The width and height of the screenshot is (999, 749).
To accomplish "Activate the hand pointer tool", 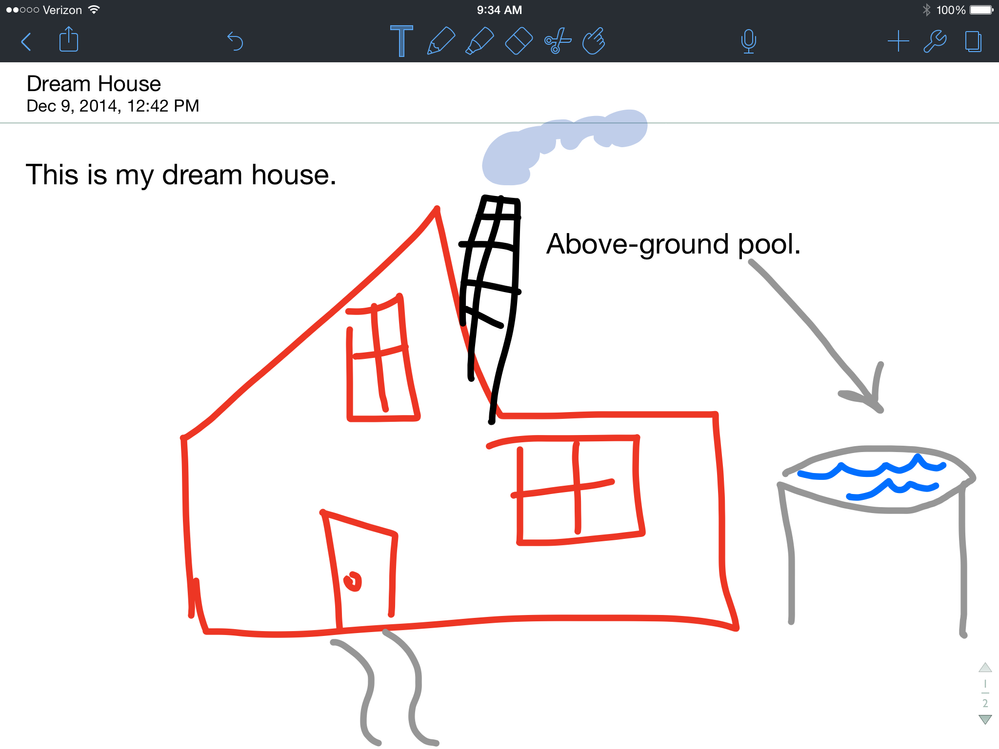I will pos(594,41).
